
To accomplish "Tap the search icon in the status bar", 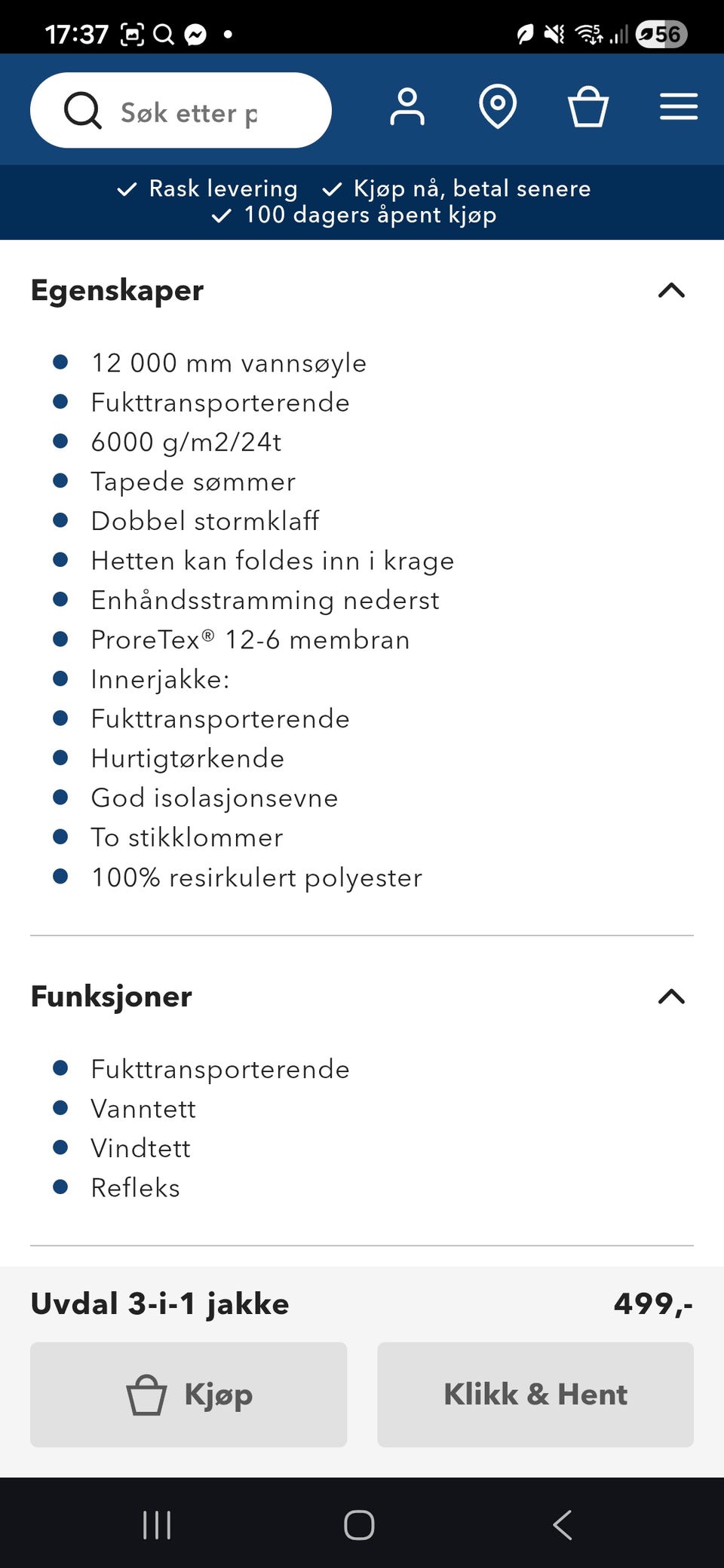I will point(164,34).
